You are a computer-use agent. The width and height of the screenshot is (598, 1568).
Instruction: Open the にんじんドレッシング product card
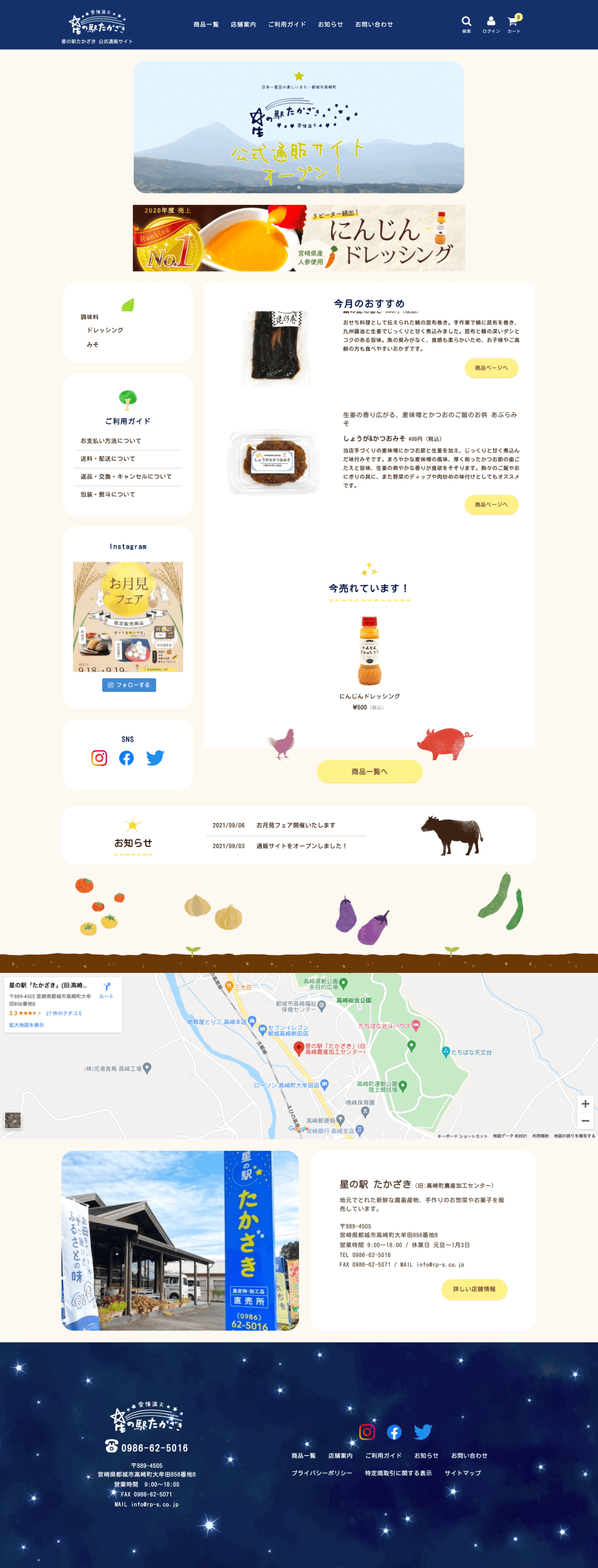[369, 657]
